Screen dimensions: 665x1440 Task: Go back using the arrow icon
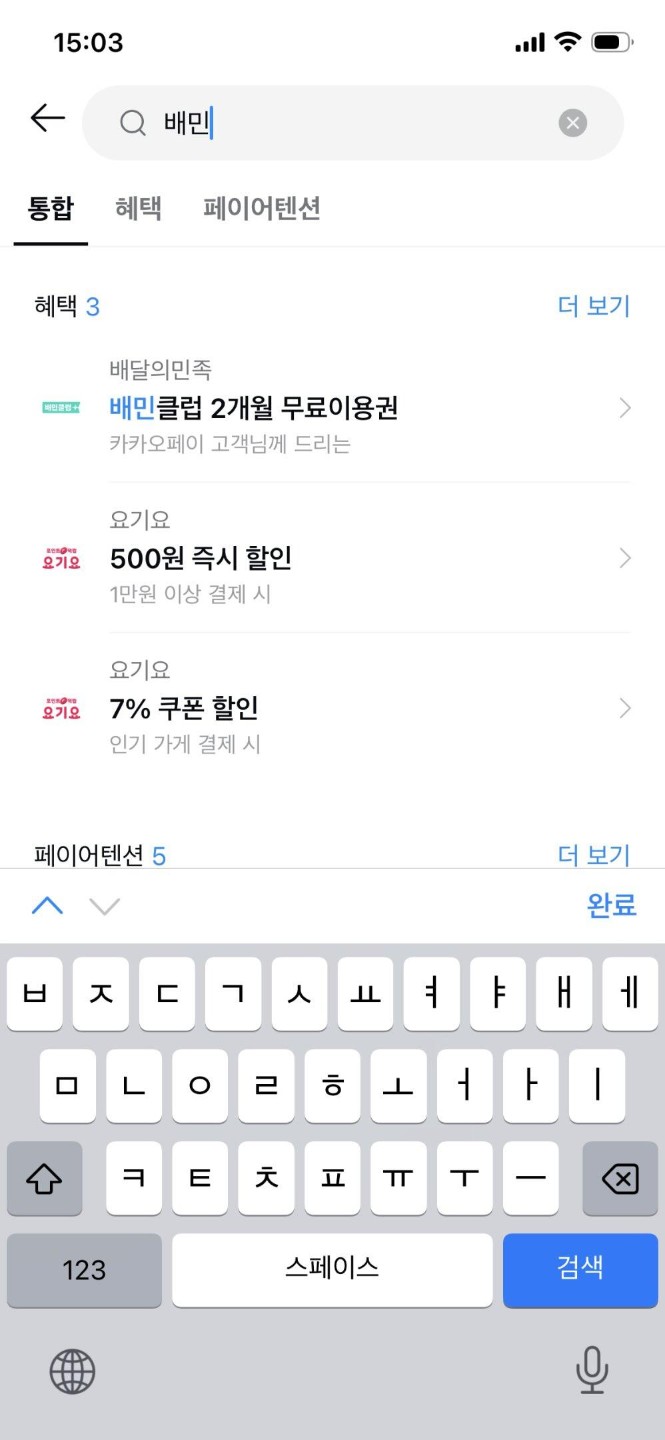click(x=47, y=119)
